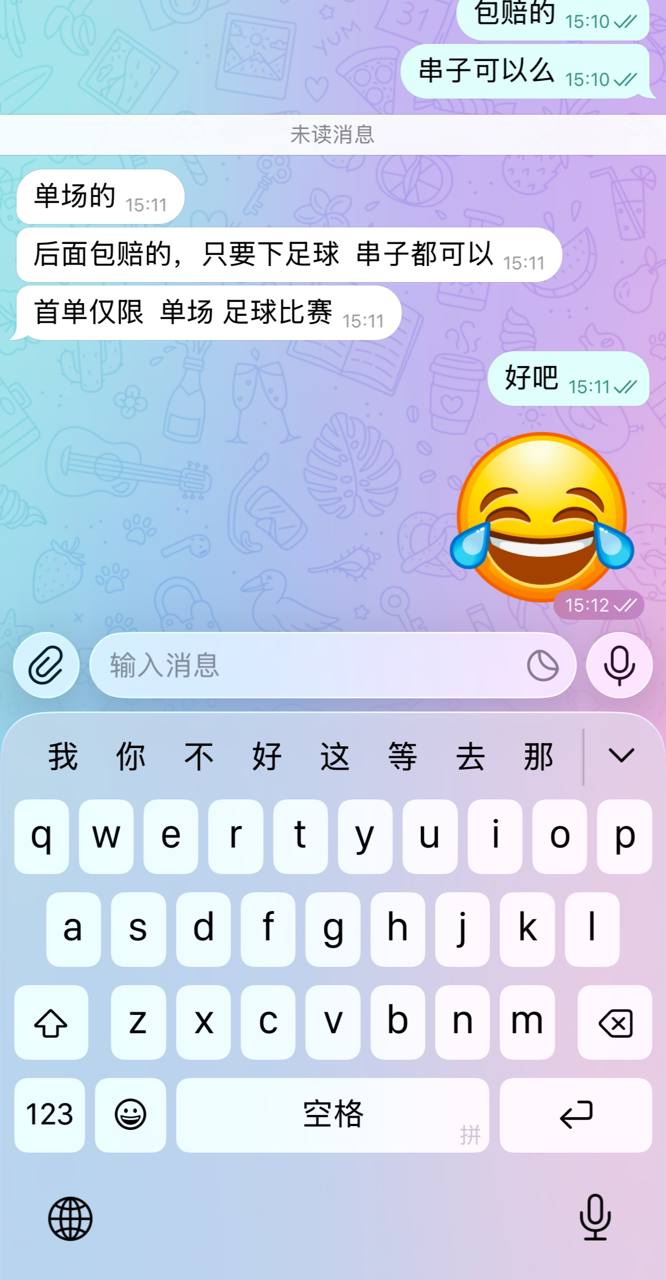Image resolution: width=666 pixels, height=1280 pixels.
Task: Switch to the 123 numeric keyboard
Action: 50,1114
